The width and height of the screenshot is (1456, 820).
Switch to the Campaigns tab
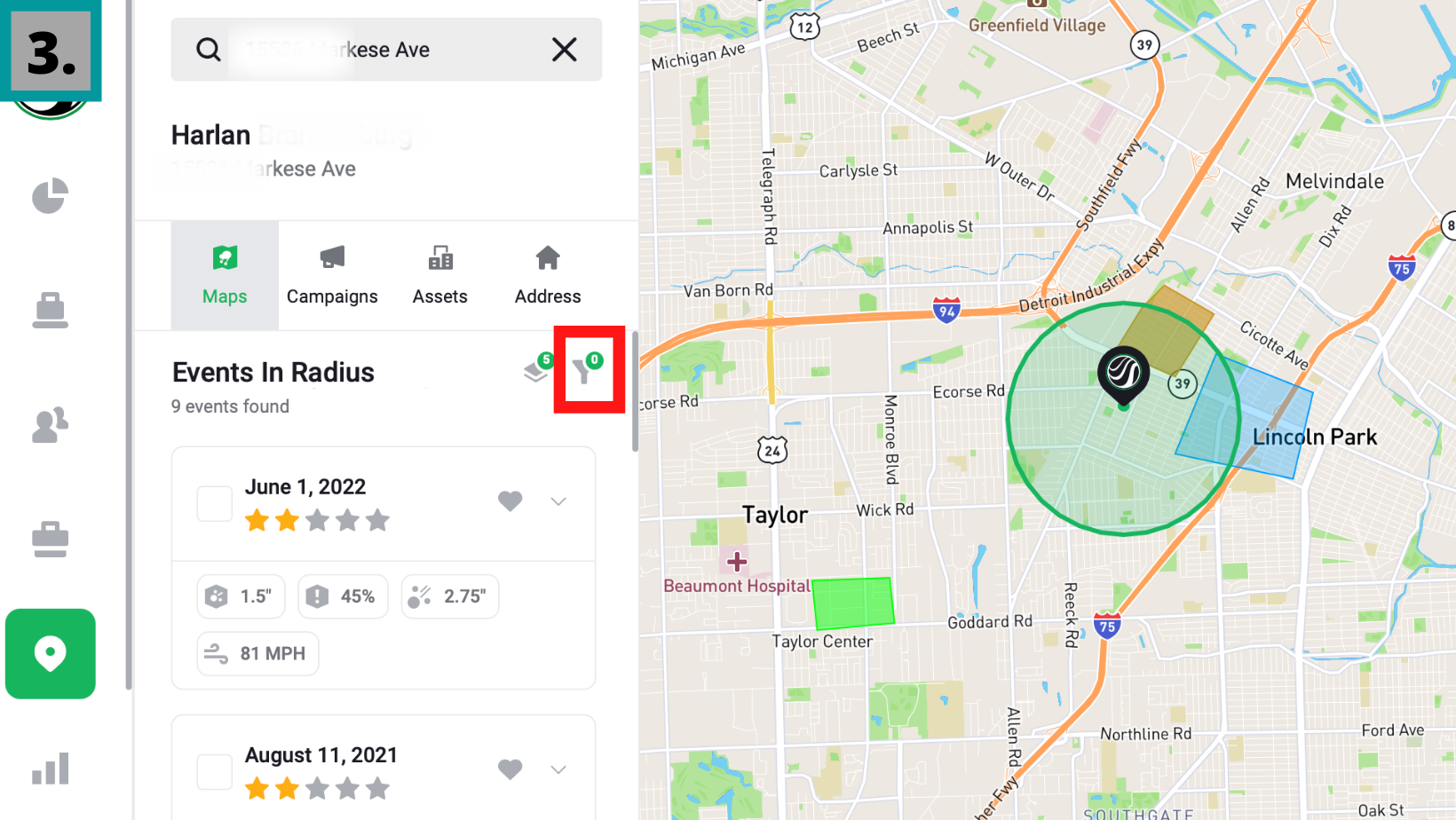click(x=332, y=276)
